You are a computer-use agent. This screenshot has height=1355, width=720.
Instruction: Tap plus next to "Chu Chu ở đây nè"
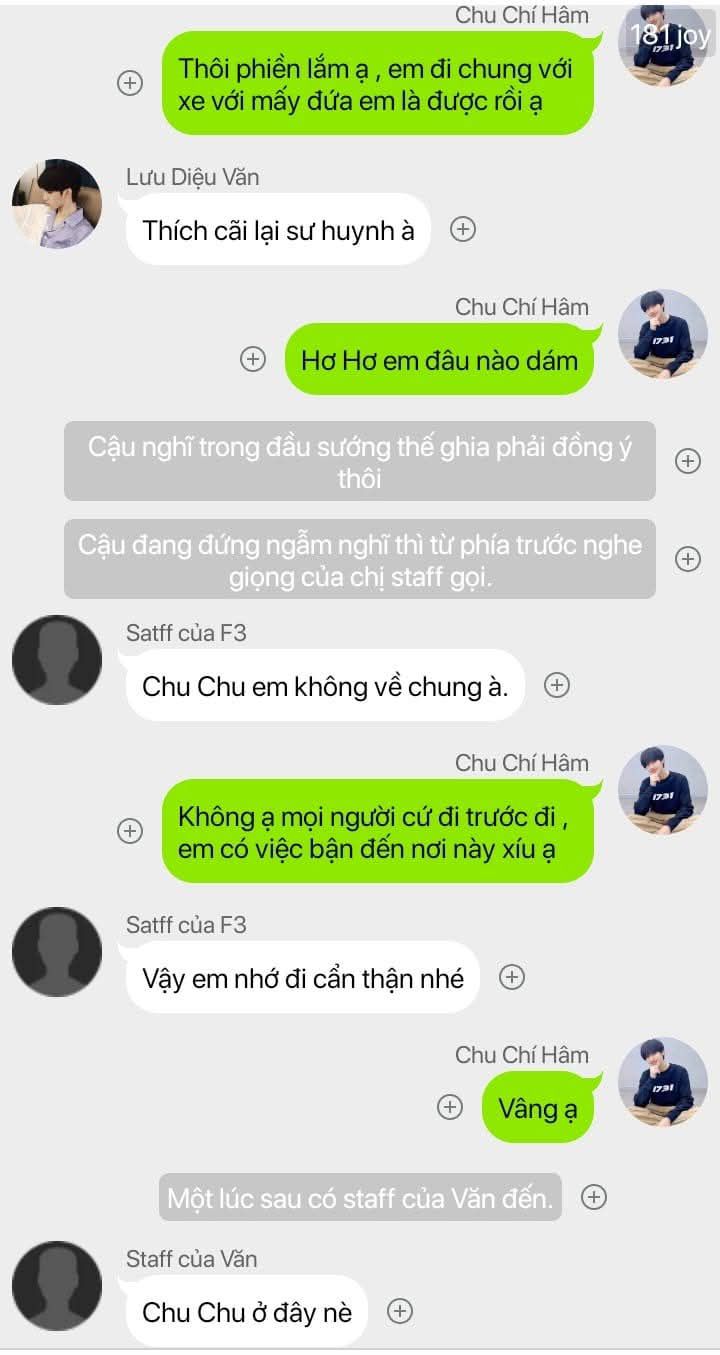400,1311
